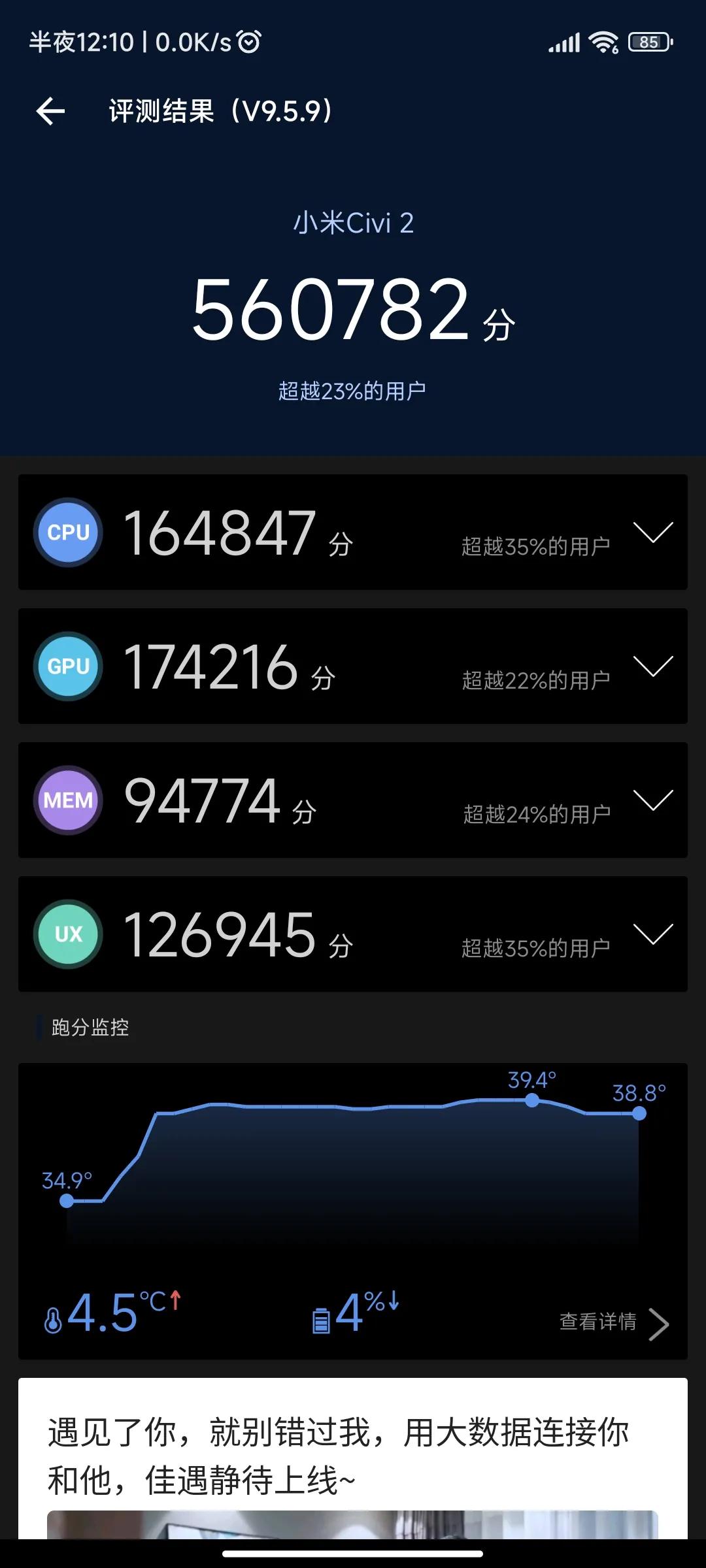
Task: Select the 评测结果（V9.5.9） title
Action: (221, 111)
